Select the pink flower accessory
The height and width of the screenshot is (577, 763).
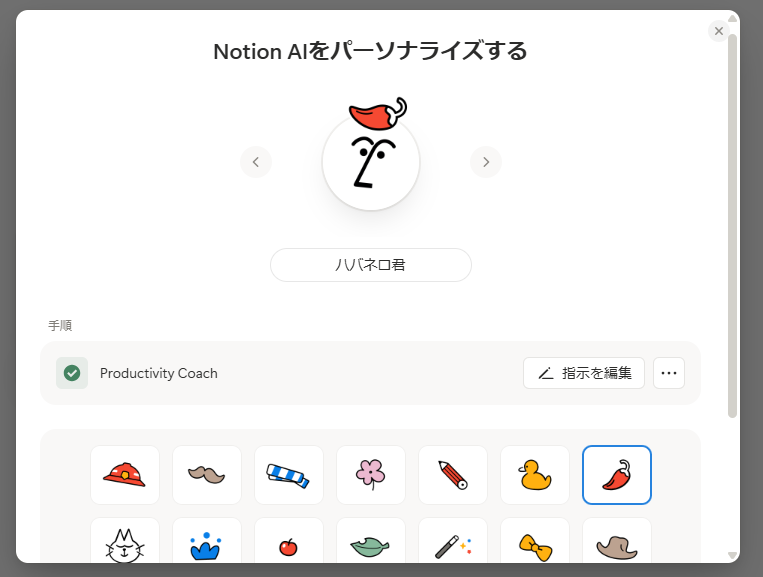(x=371, y=475)
